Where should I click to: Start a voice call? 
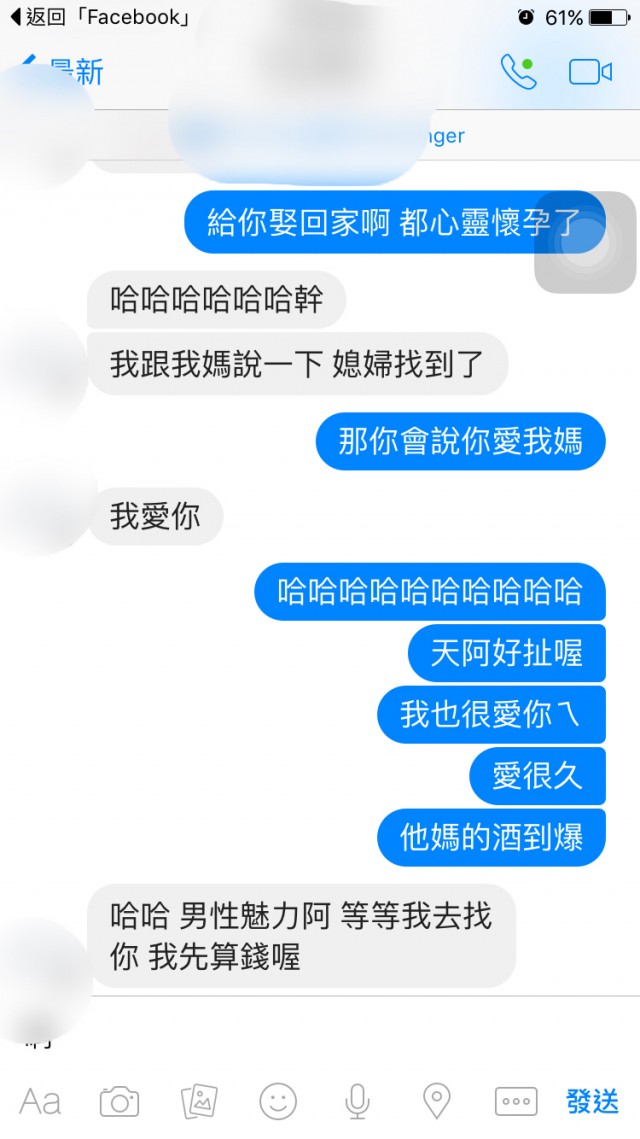518,72
